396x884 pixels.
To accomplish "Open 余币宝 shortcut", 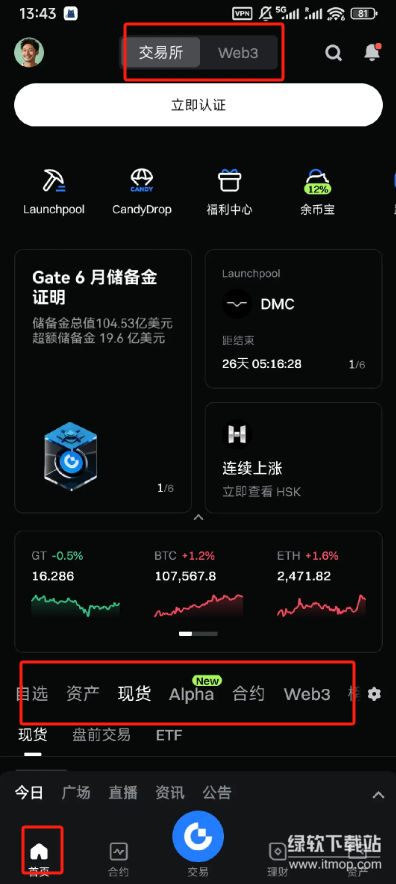I will click(318, 192).
